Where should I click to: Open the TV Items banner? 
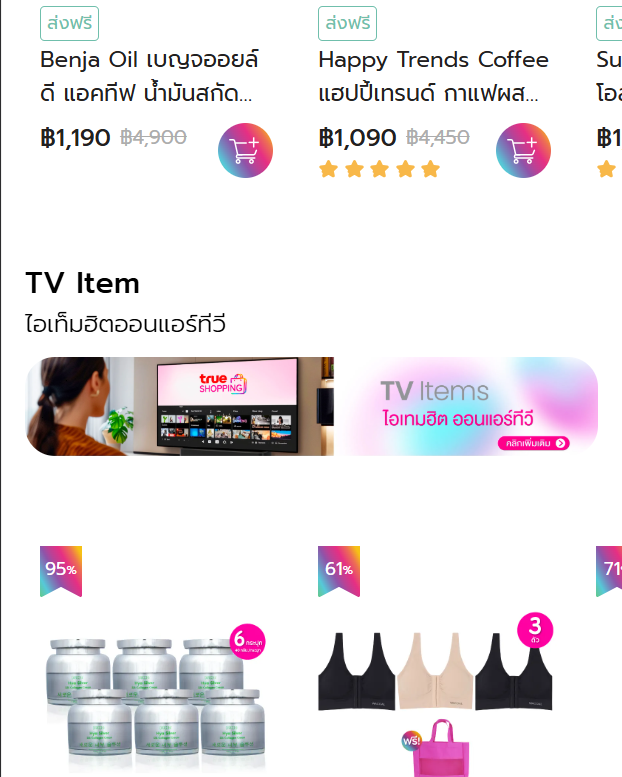[311, 406]
